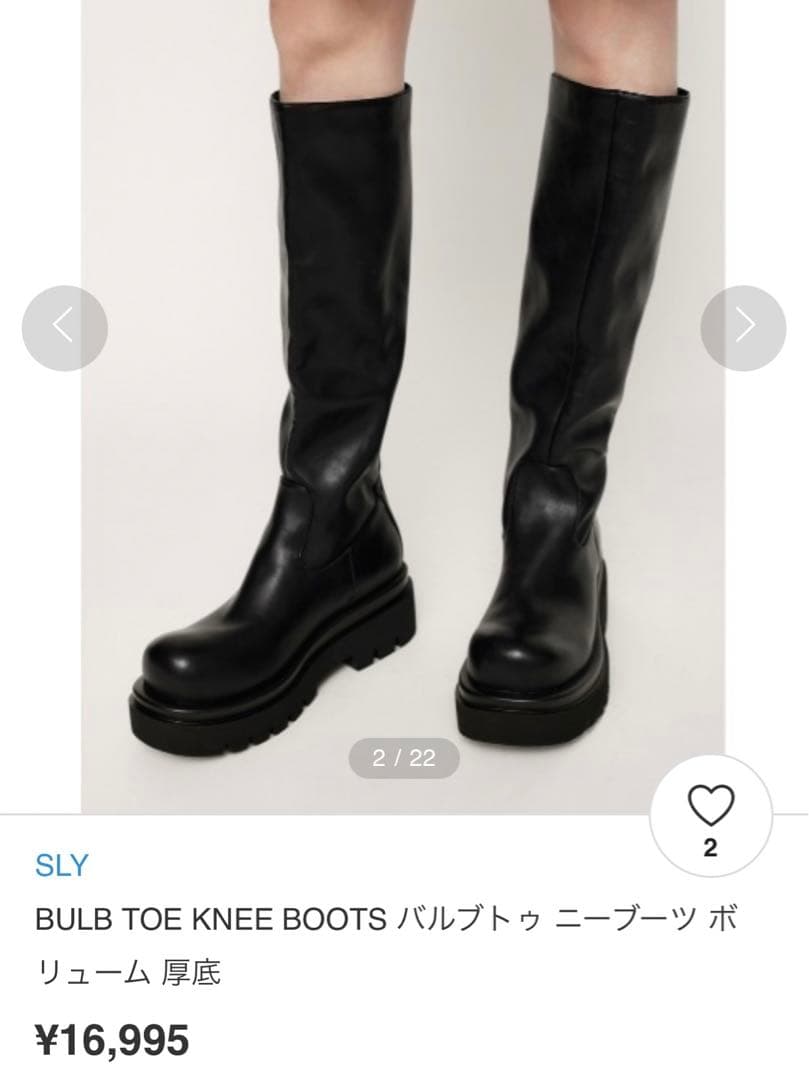Open the SLY brand link

point(62,865)
